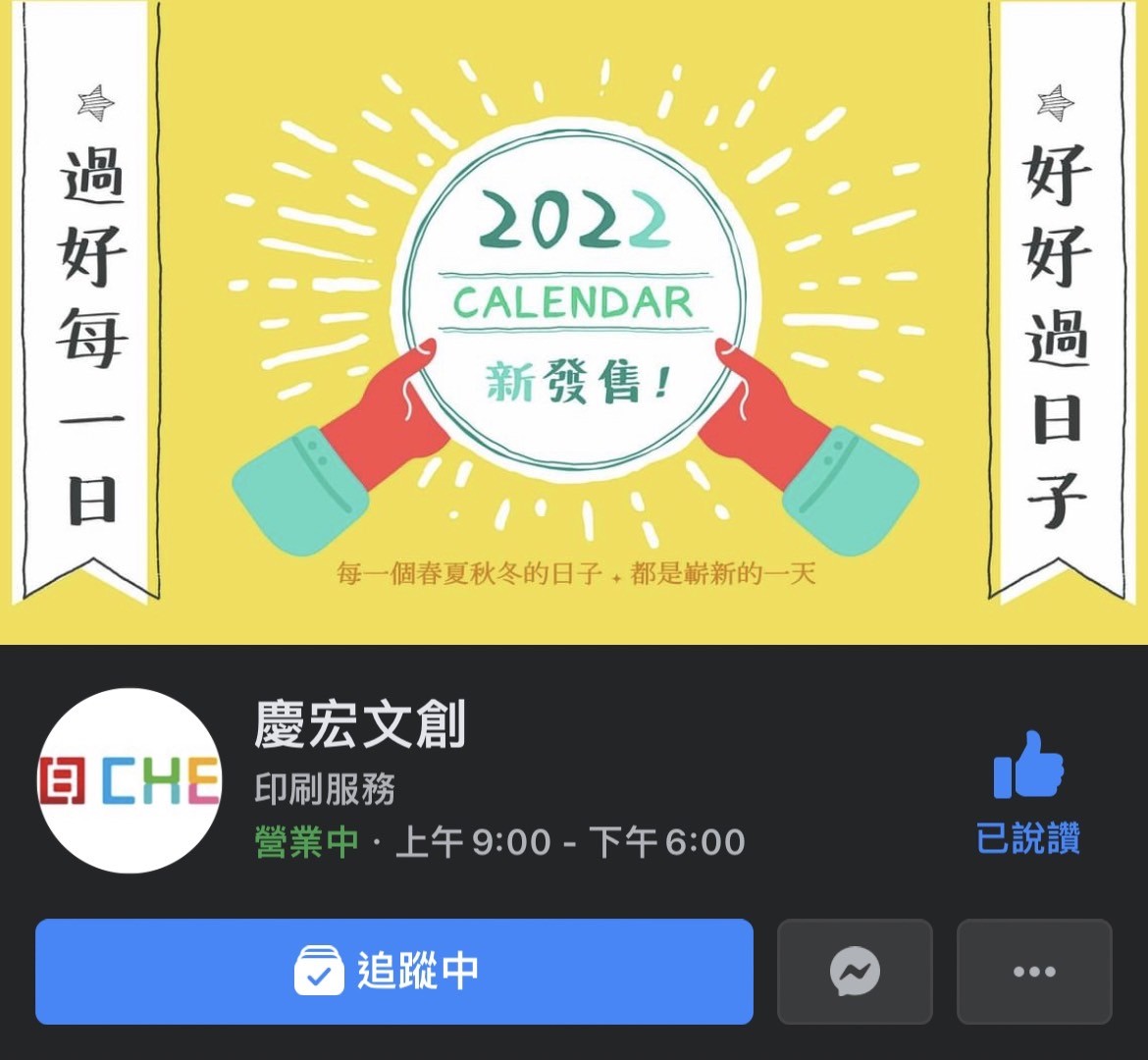Viewport: 1148px width, 1060px height.
Task: Tap the 追蹤中 following button
Action: 393,972
